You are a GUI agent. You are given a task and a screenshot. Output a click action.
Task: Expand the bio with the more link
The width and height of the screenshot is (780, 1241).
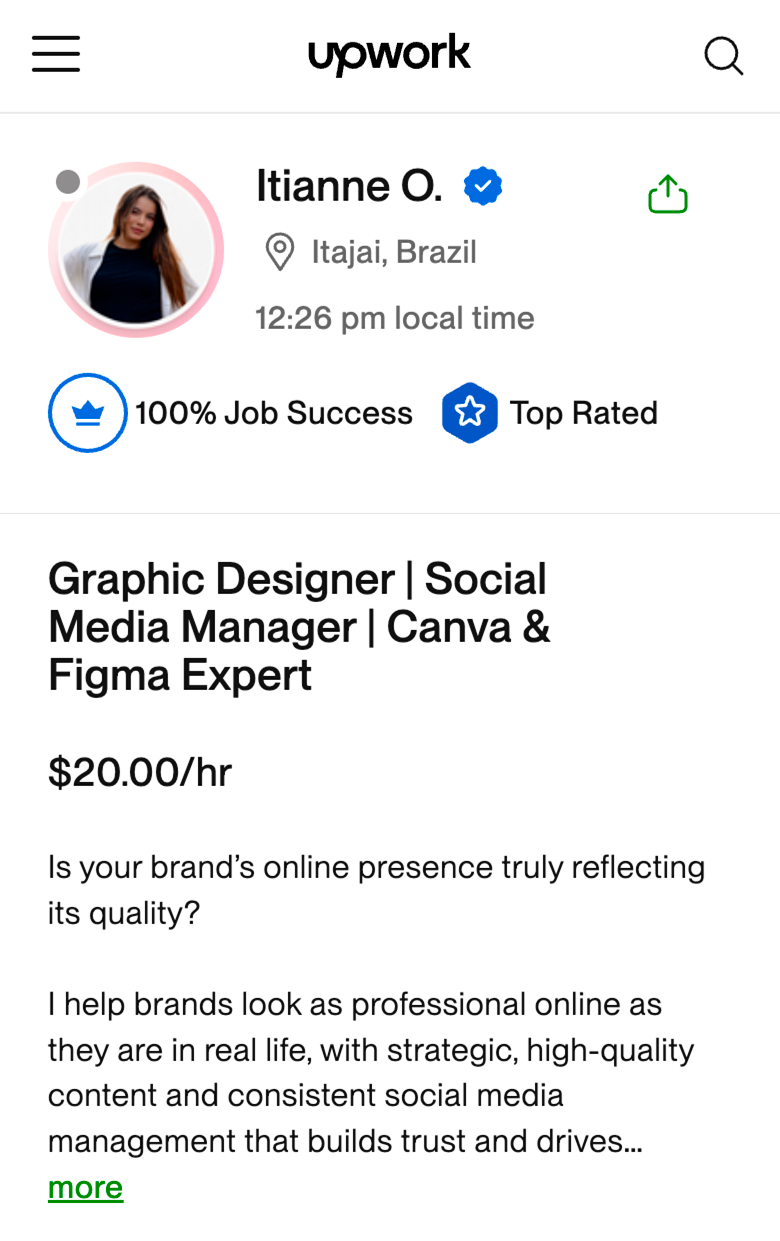86,1187
